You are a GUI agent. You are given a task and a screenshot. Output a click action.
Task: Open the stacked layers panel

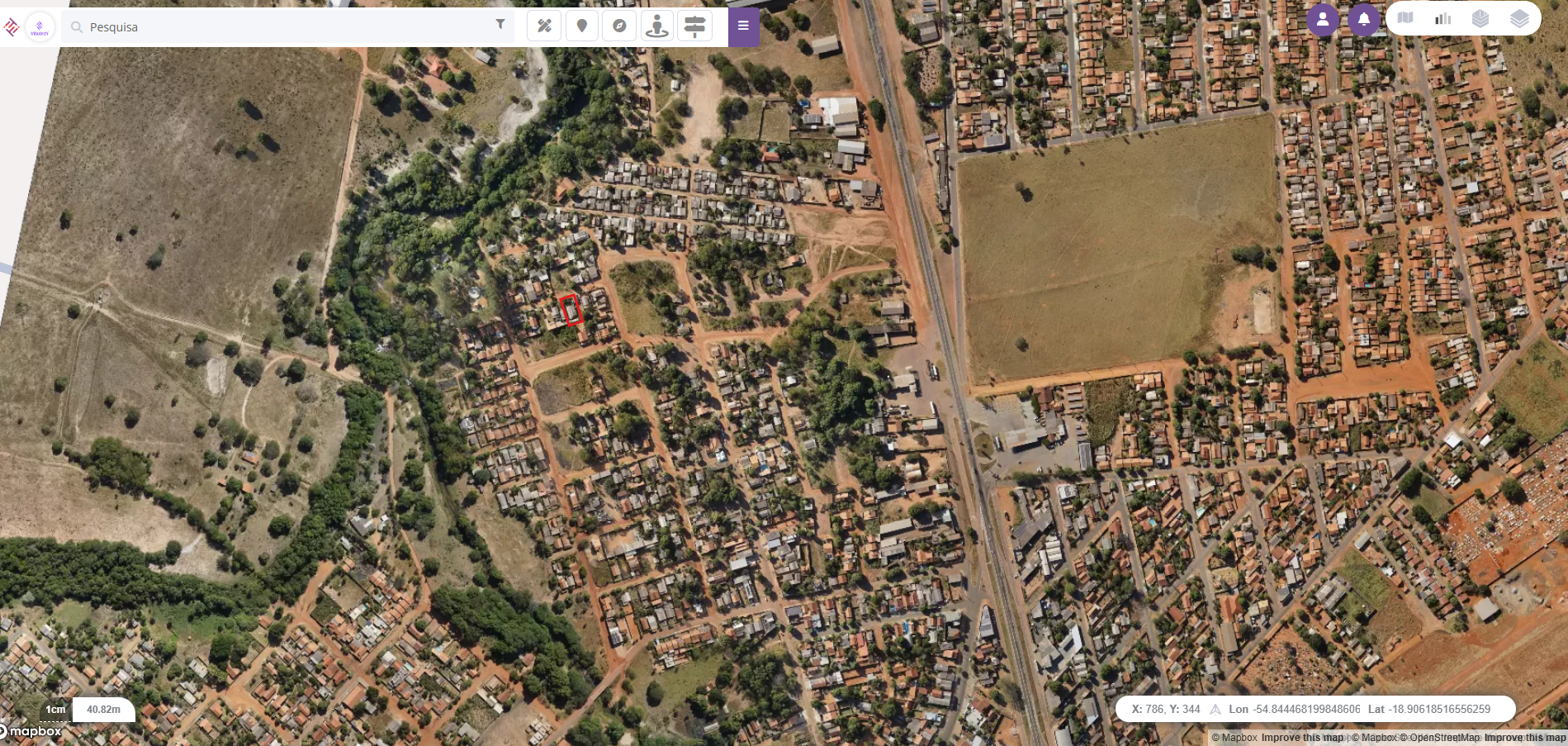pyautogui.click(x=1519, y=18)
